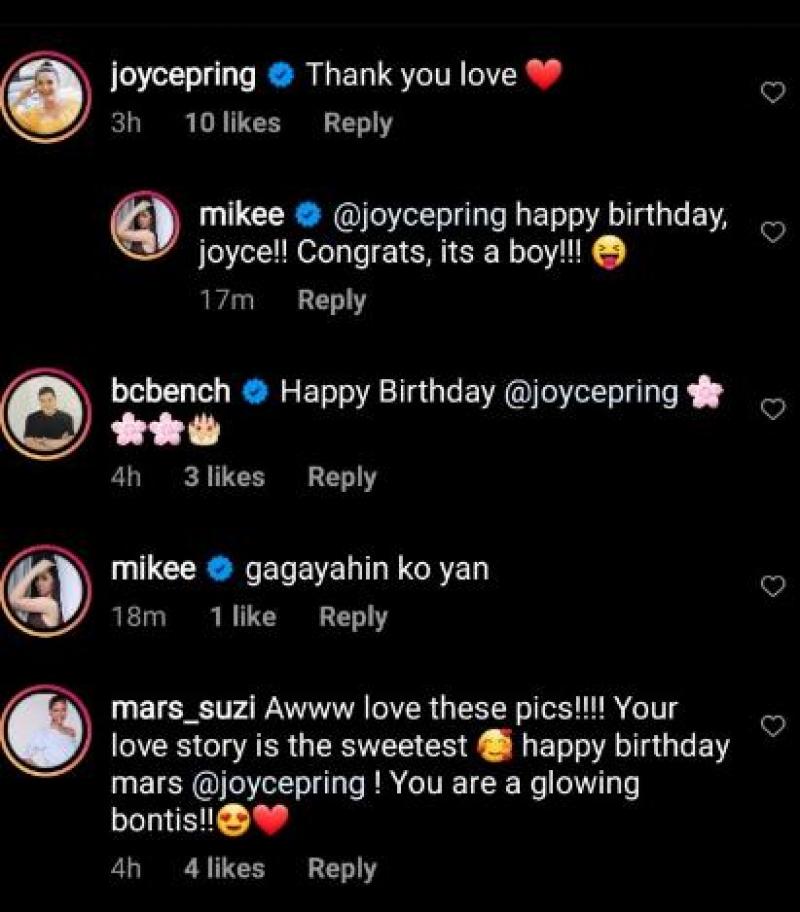View the 4 likes on mars_suzi's comment
Screen dimensions: 800x912
pos(225,869)
